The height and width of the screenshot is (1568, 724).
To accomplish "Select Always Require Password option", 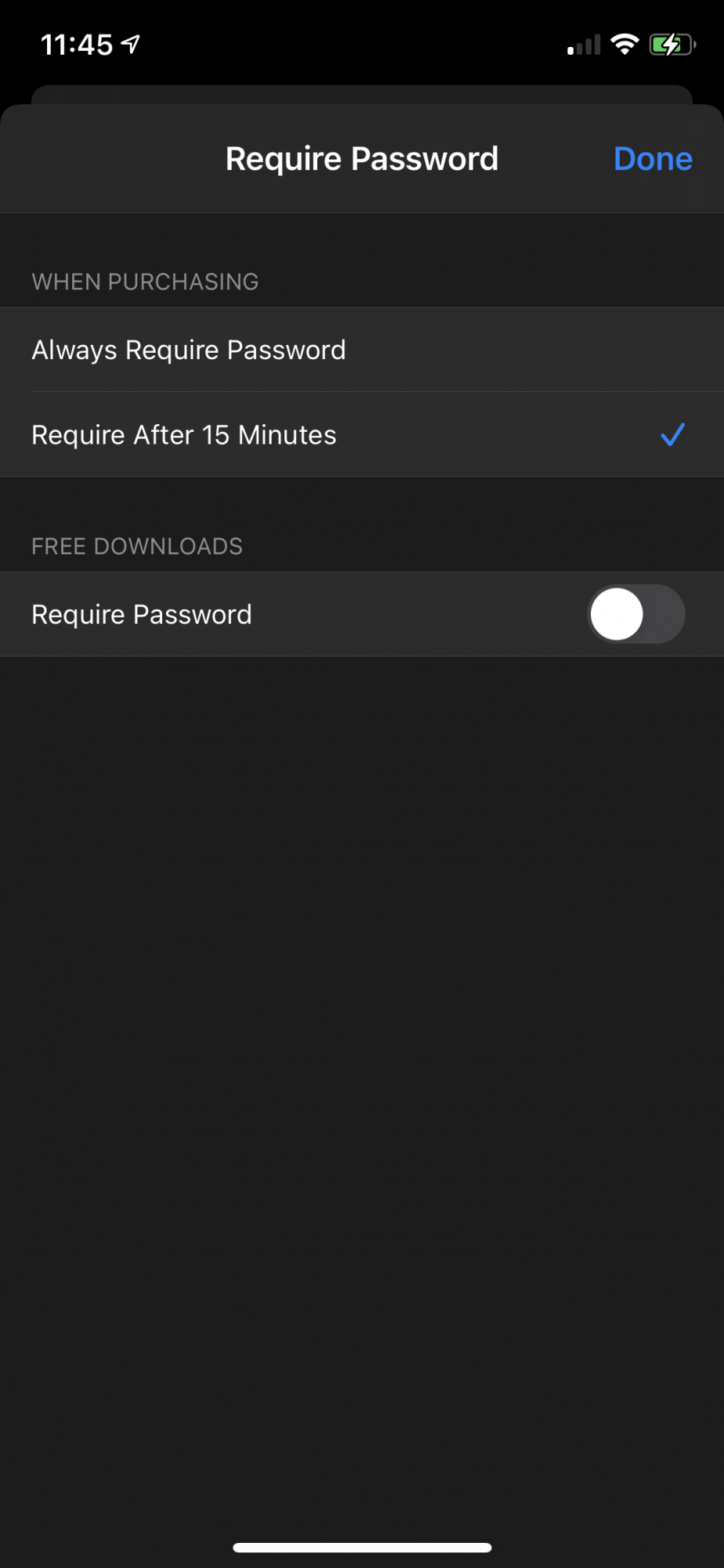I will click(362, 350).
